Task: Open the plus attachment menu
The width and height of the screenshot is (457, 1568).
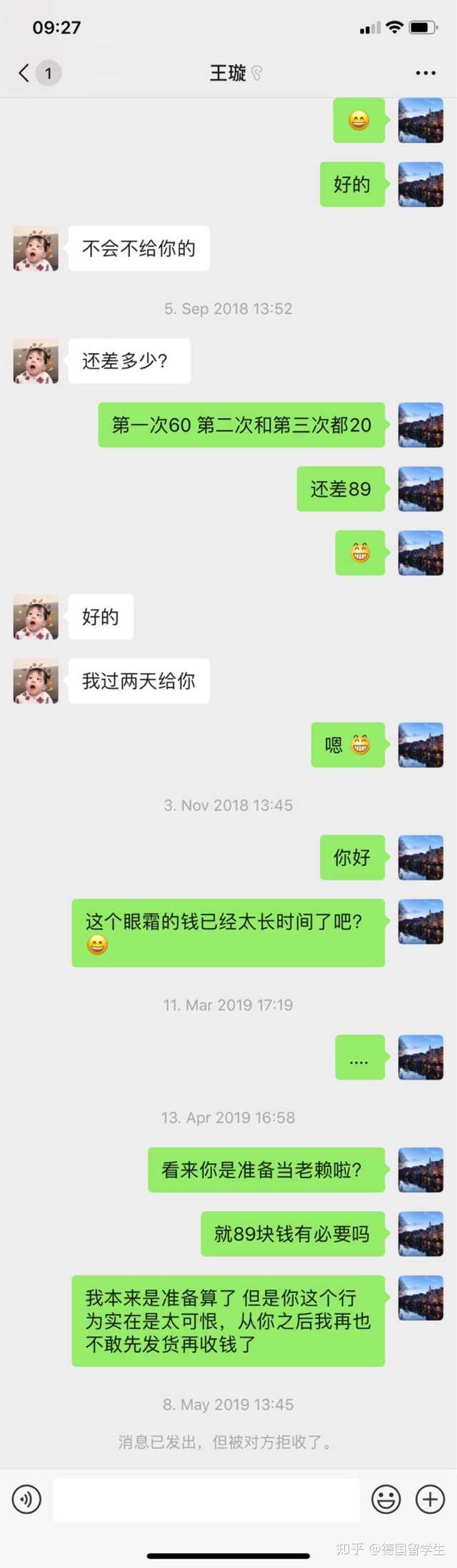Action: (x=430, y=1499)
